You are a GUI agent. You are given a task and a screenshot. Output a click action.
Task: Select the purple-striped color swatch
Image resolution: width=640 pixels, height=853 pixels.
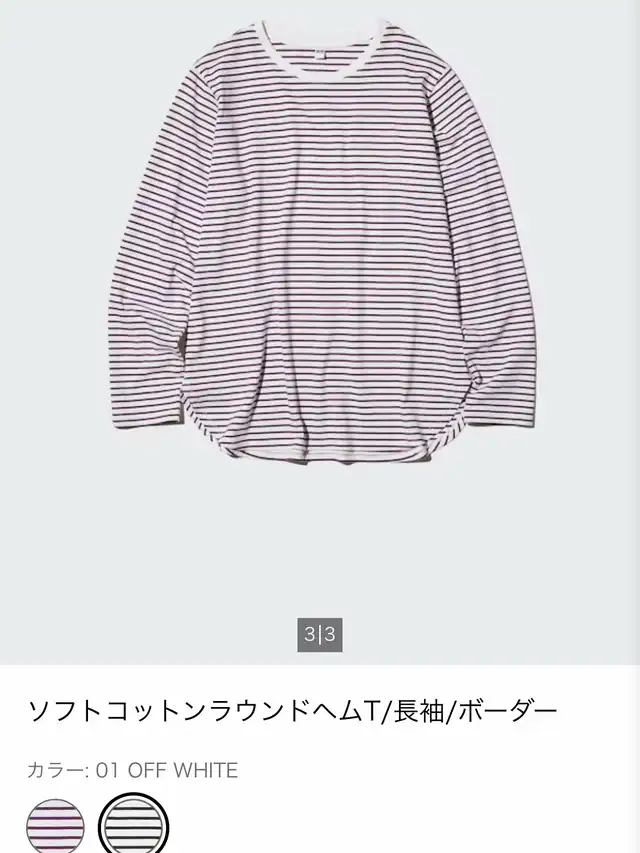pos(56,829)
